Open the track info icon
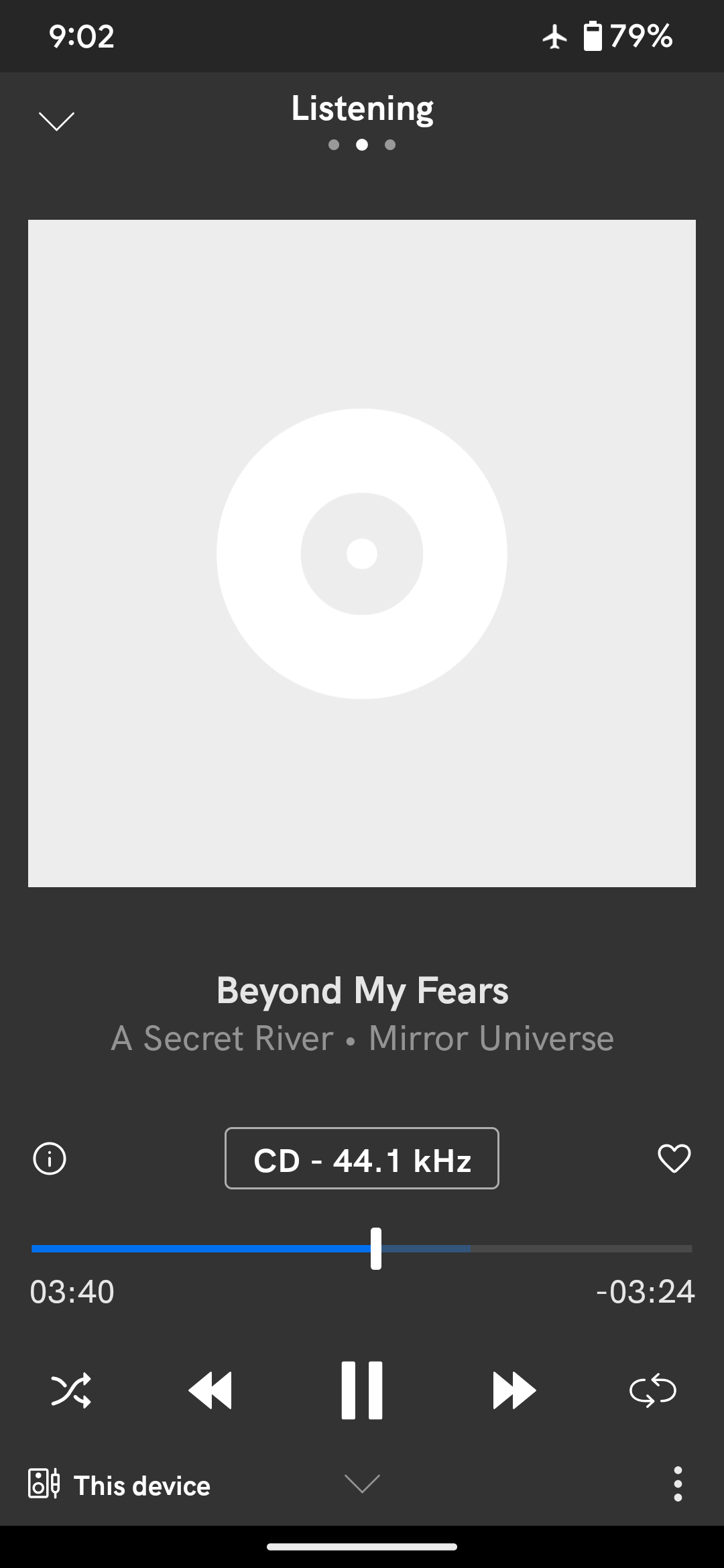724x1568 pixels. click(x=50, y=1159)
